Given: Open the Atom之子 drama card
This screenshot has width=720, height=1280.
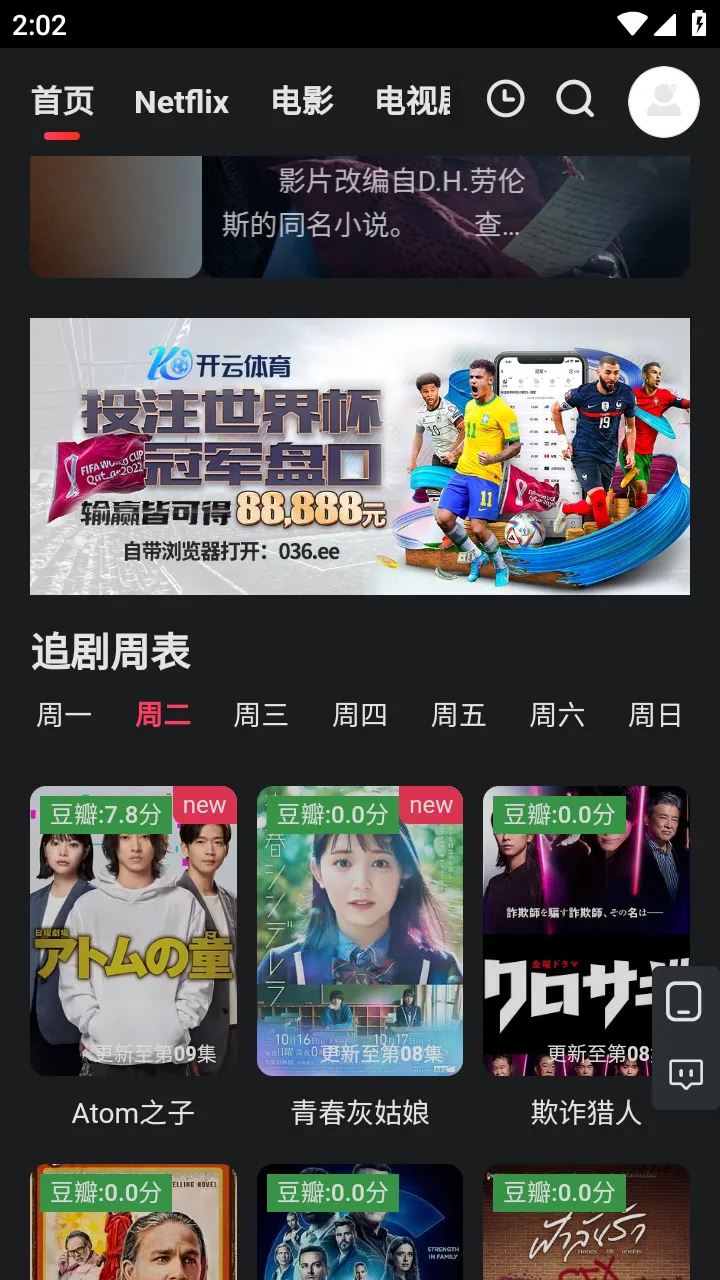Looking at the screenshot, I should [133, 932].
